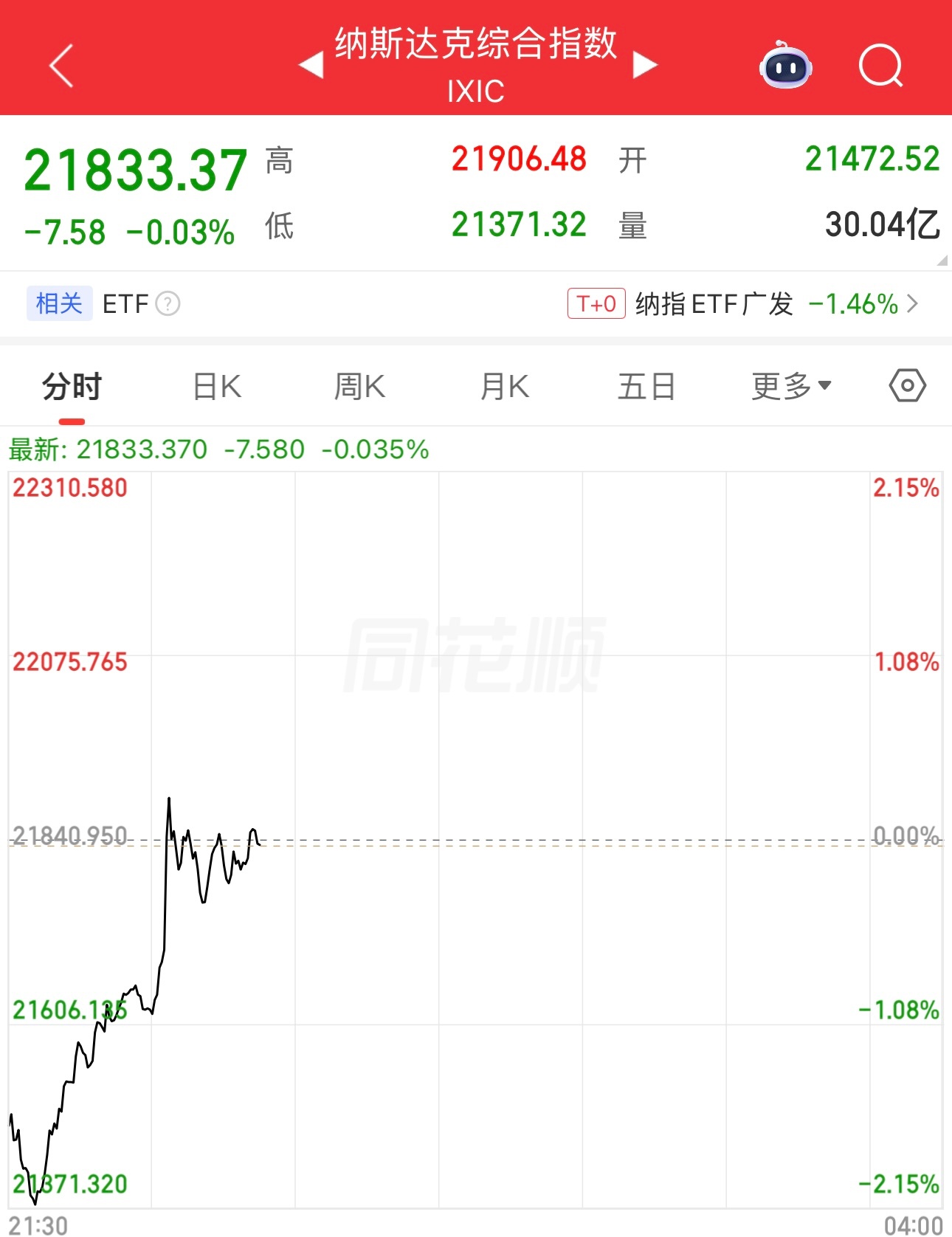This screenshot has height=1237, width=952.
Task: Select the 分时 intraday chart tab
Action: point(71,385)
